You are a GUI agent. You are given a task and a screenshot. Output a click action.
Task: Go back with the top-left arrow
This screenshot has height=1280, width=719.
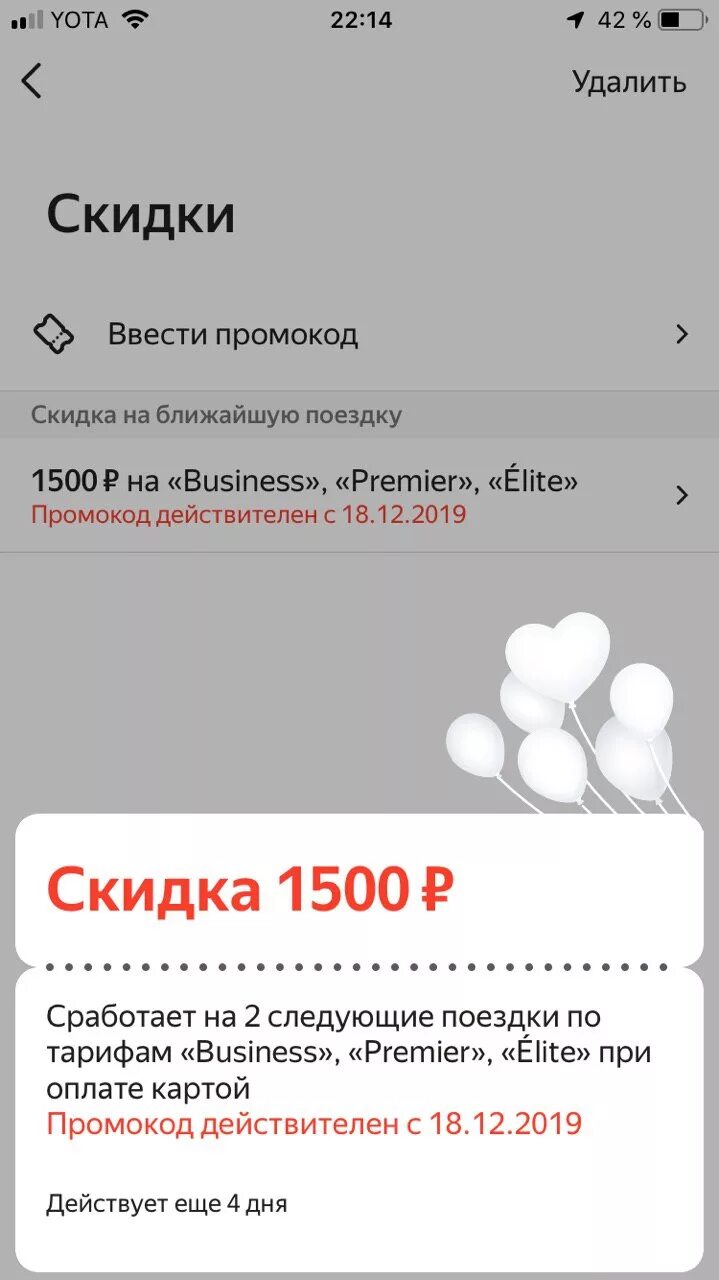(x=32, y=81)
